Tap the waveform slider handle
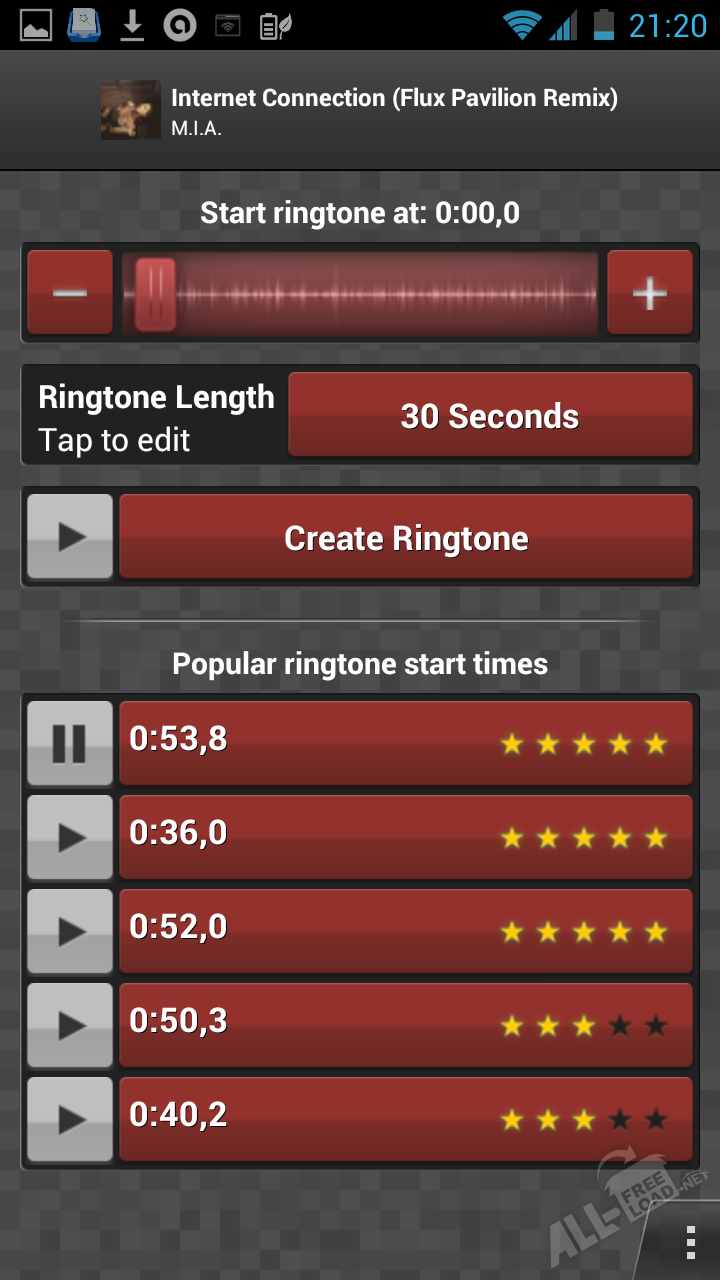The image size is (720, 1280). pyautogui.click(x=155, y=294)
